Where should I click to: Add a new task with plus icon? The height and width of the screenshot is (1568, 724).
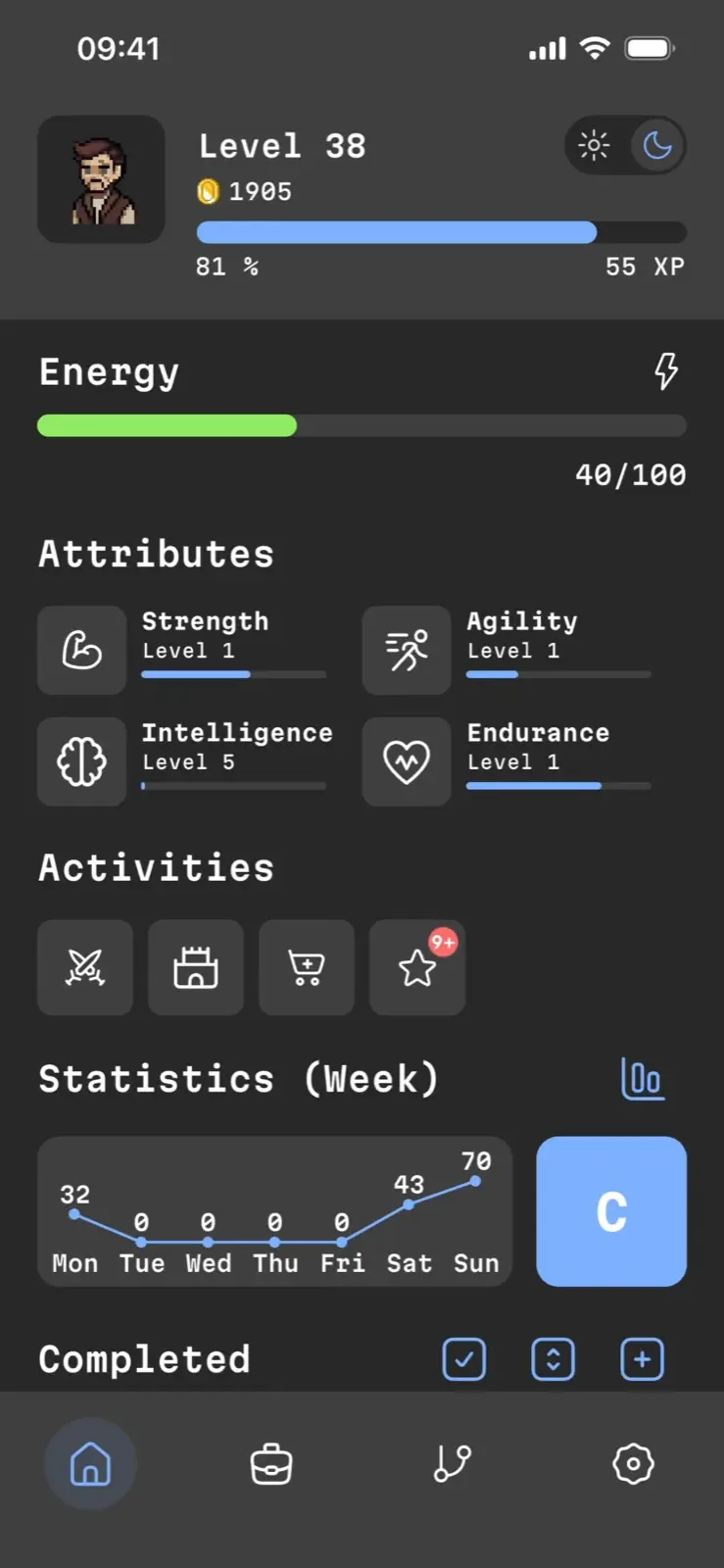click(x=643, y=1359)
